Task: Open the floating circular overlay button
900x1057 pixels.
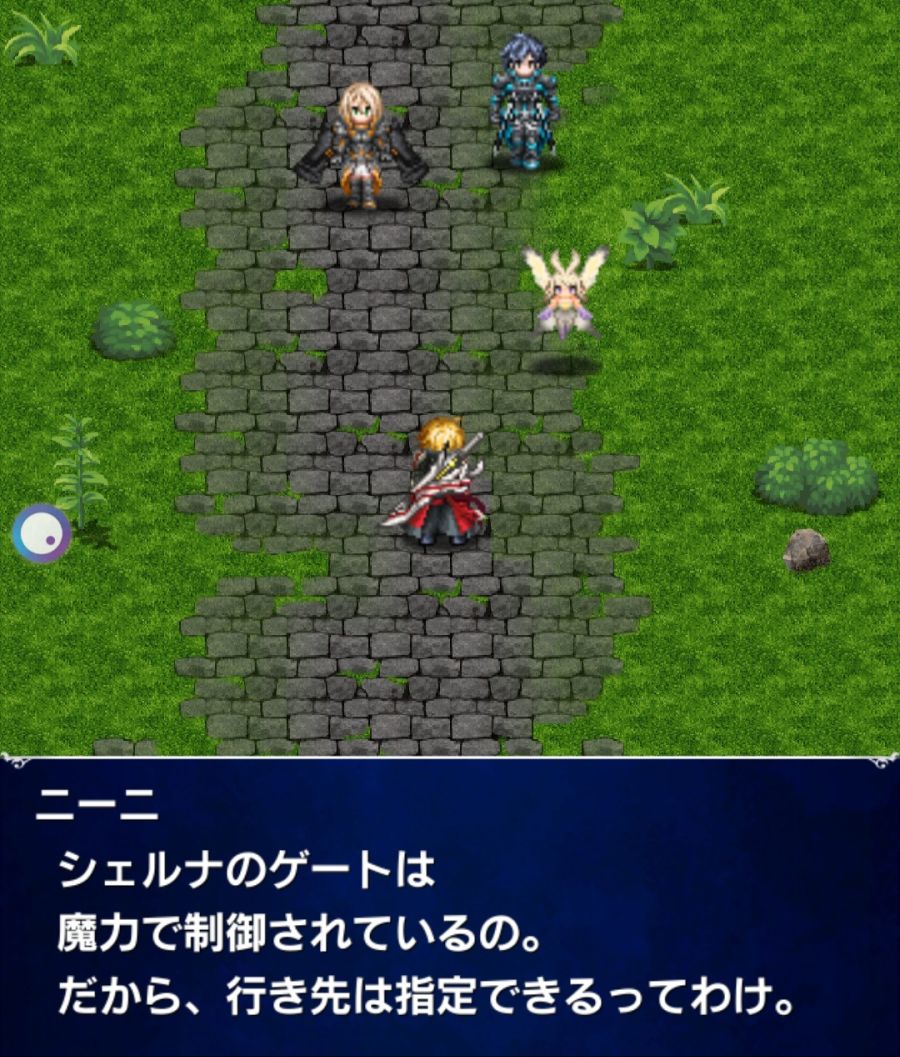Action: coord(42,535)
